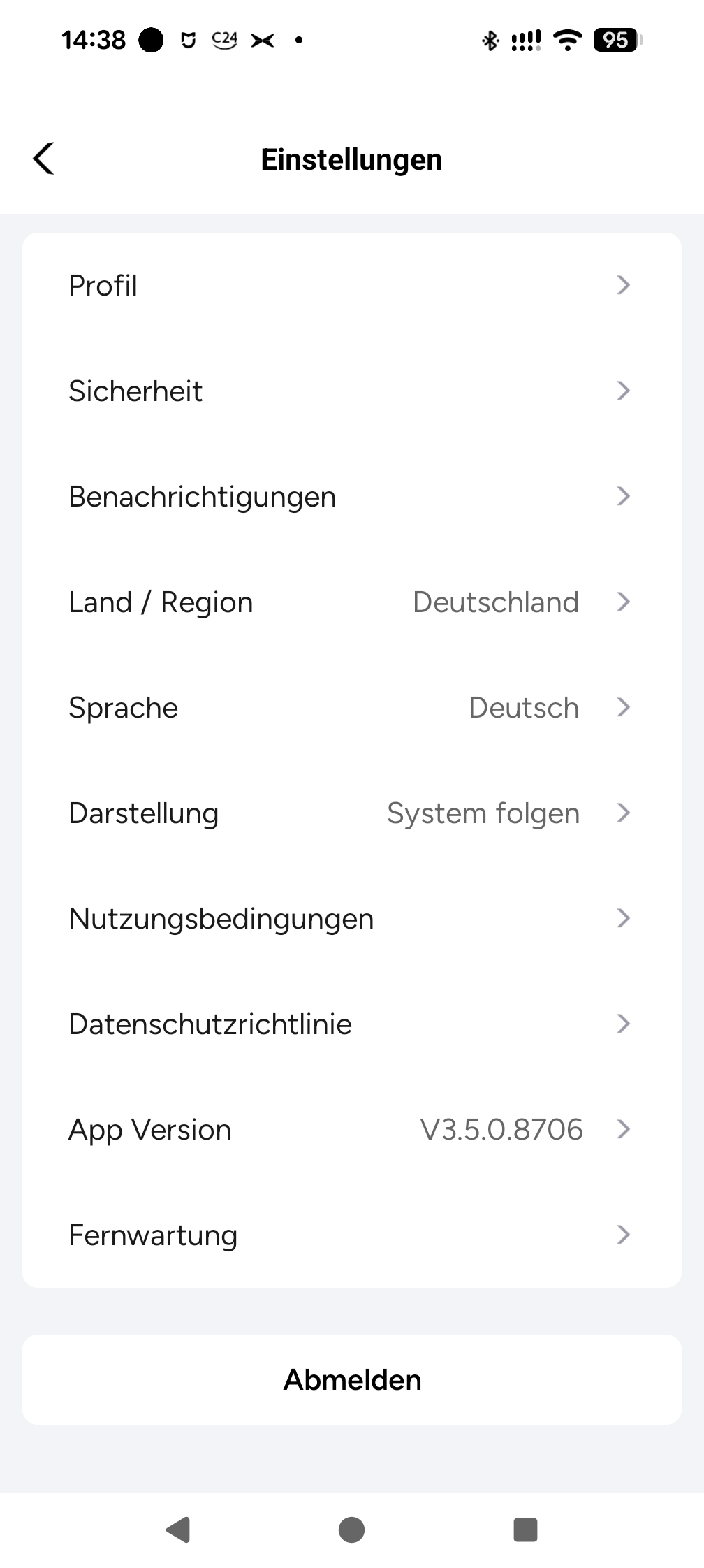Open Fernwartung
Image resolution: width=704 pixels, height=1568 pixels.
pos(351,1235)
